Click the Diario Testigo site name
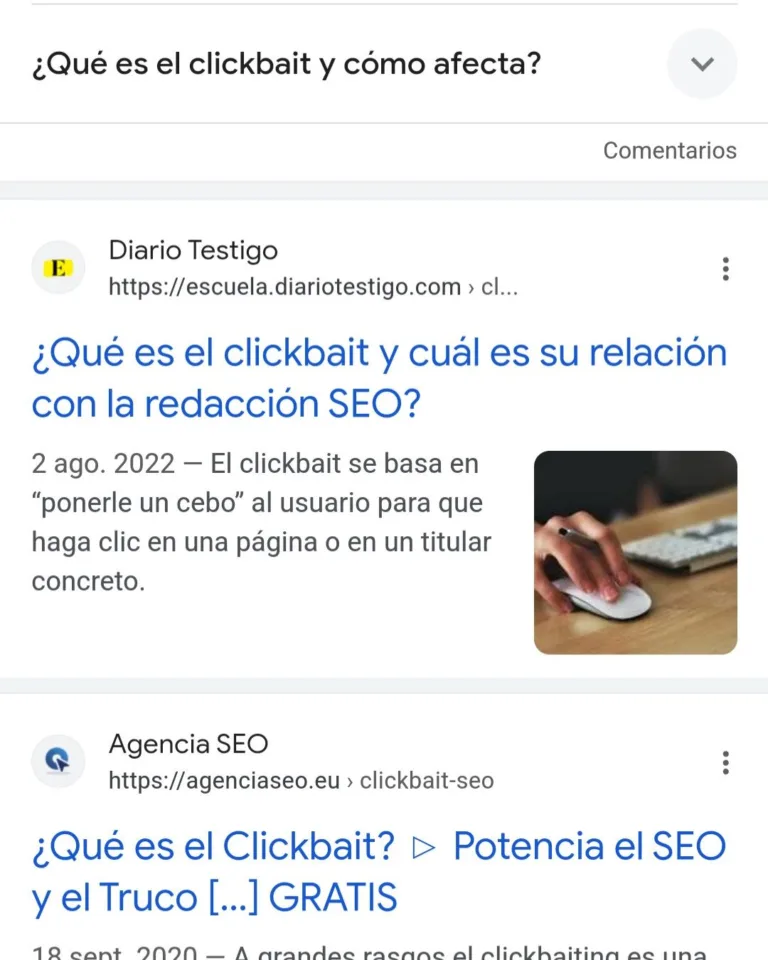The height and width of the screenshot is (960, 768). (193, 250)
